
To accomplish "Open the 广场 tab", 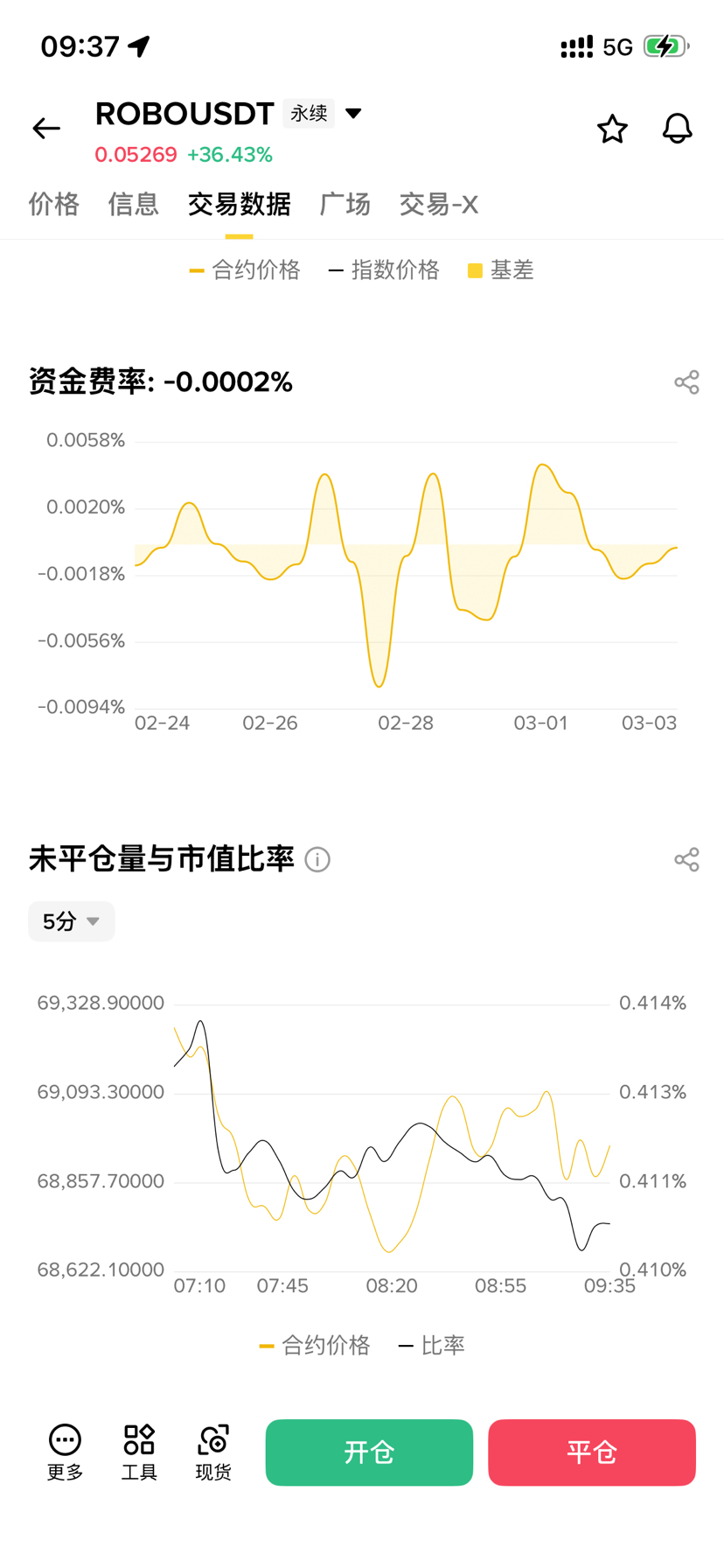I will 345,205.
